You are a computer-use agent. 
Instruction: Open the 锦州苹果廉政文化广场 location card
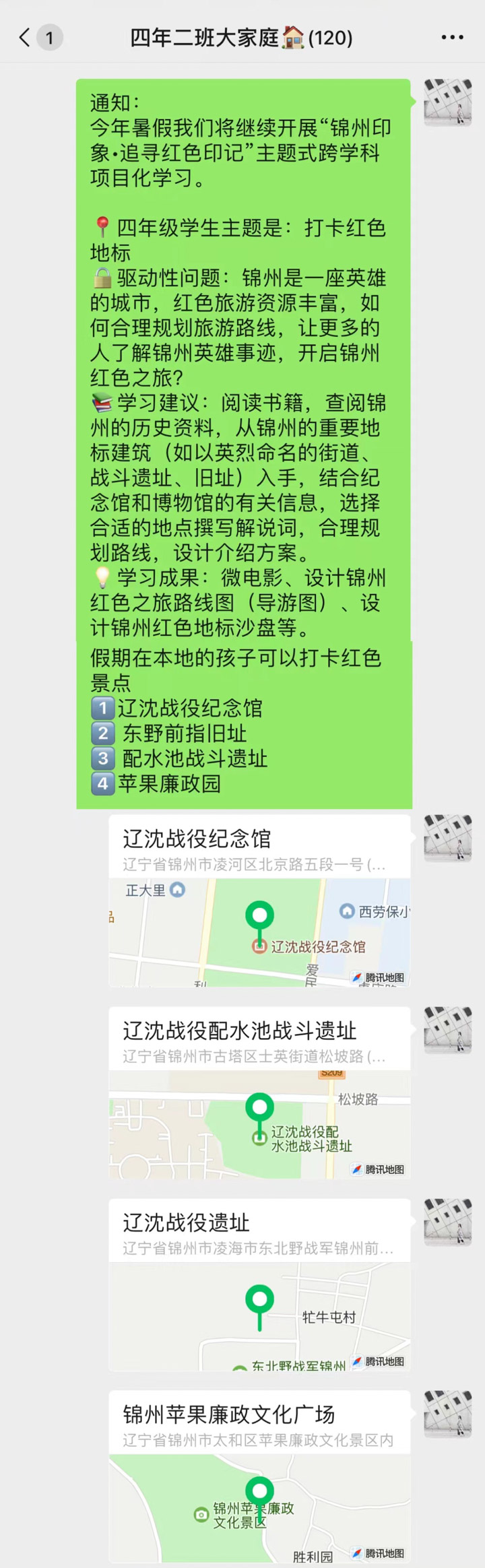pyautogui.click(x=259, y=1476)
